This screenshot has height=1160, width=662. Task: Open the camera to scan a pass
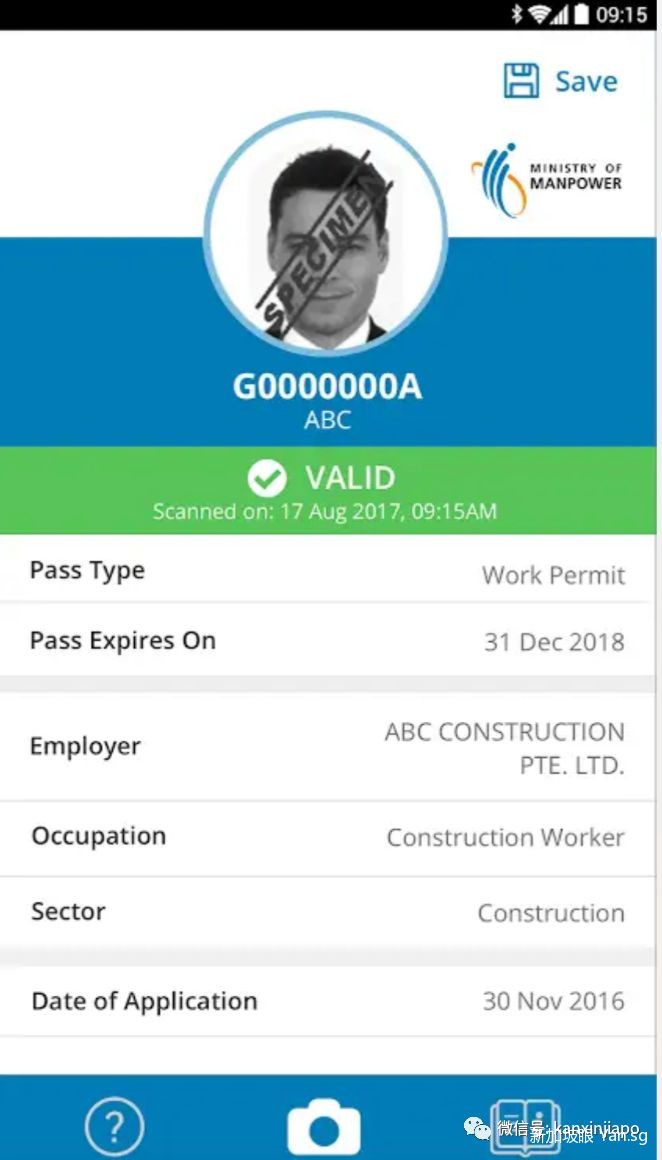(x=323, y=1127)
